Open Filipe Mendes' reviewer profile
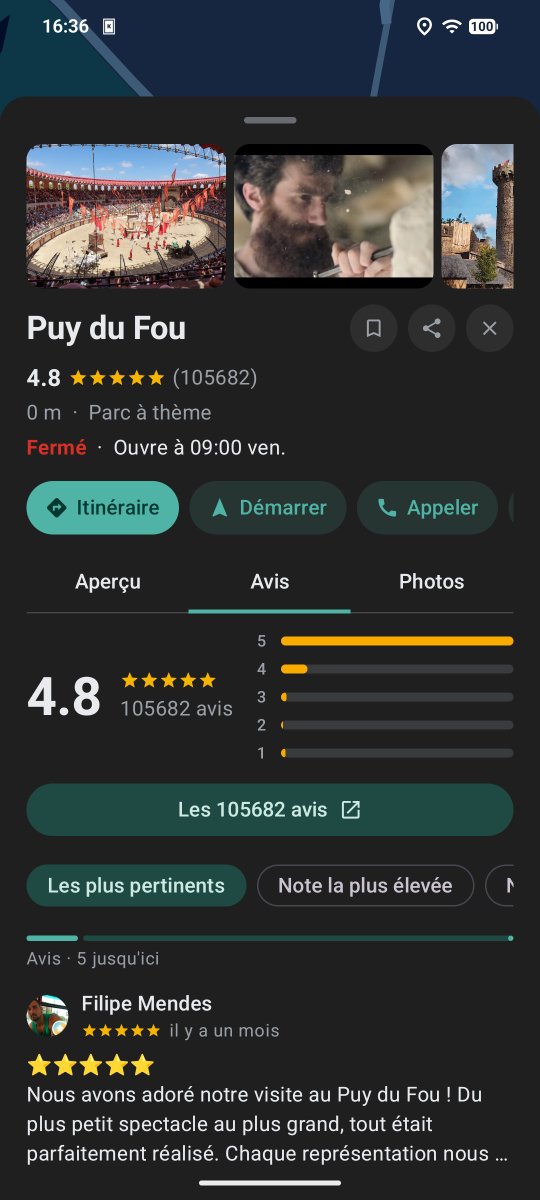The width and height of the screenshot is (540, 1200). pyautogui.click(x=47, y=1016)
